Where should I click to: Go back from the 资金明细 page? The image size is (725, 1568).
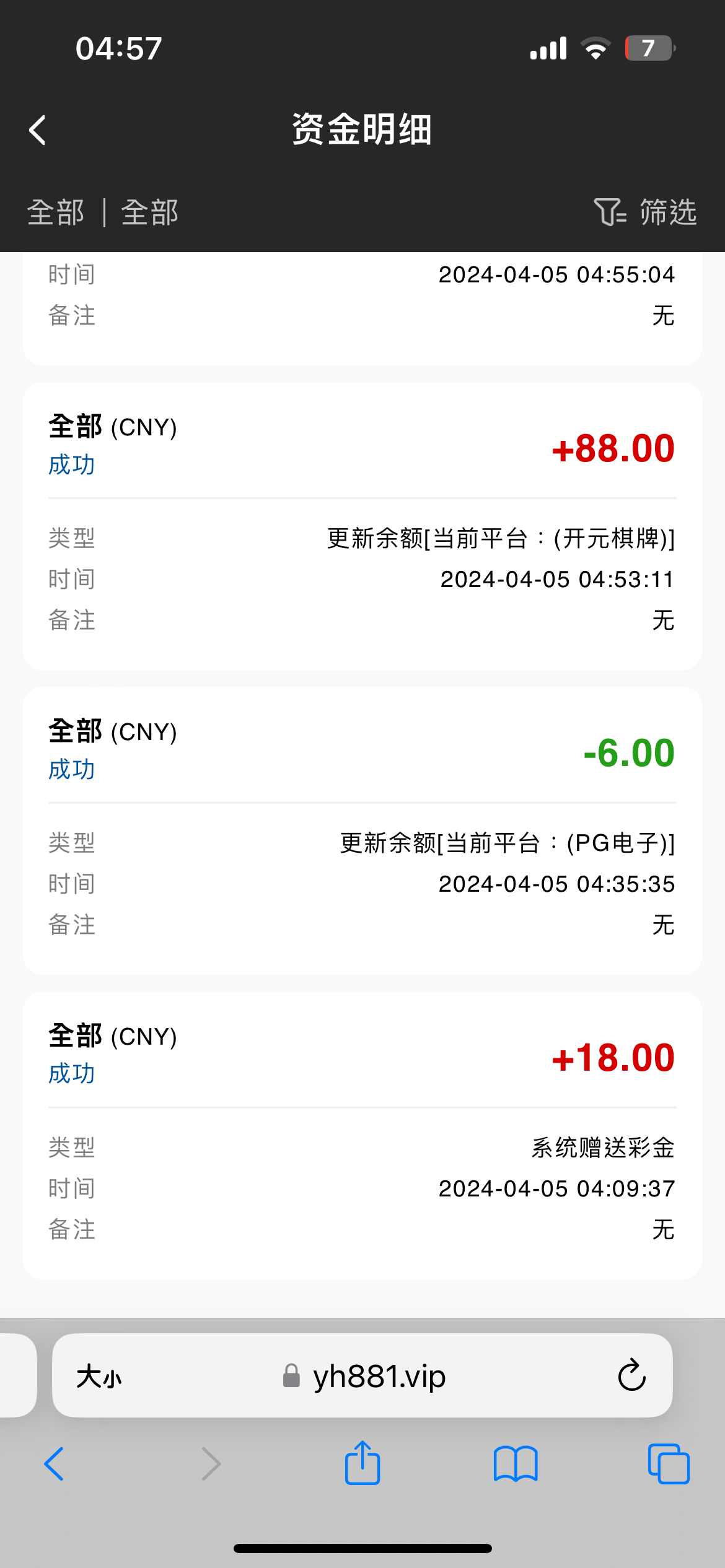point(38,130)
